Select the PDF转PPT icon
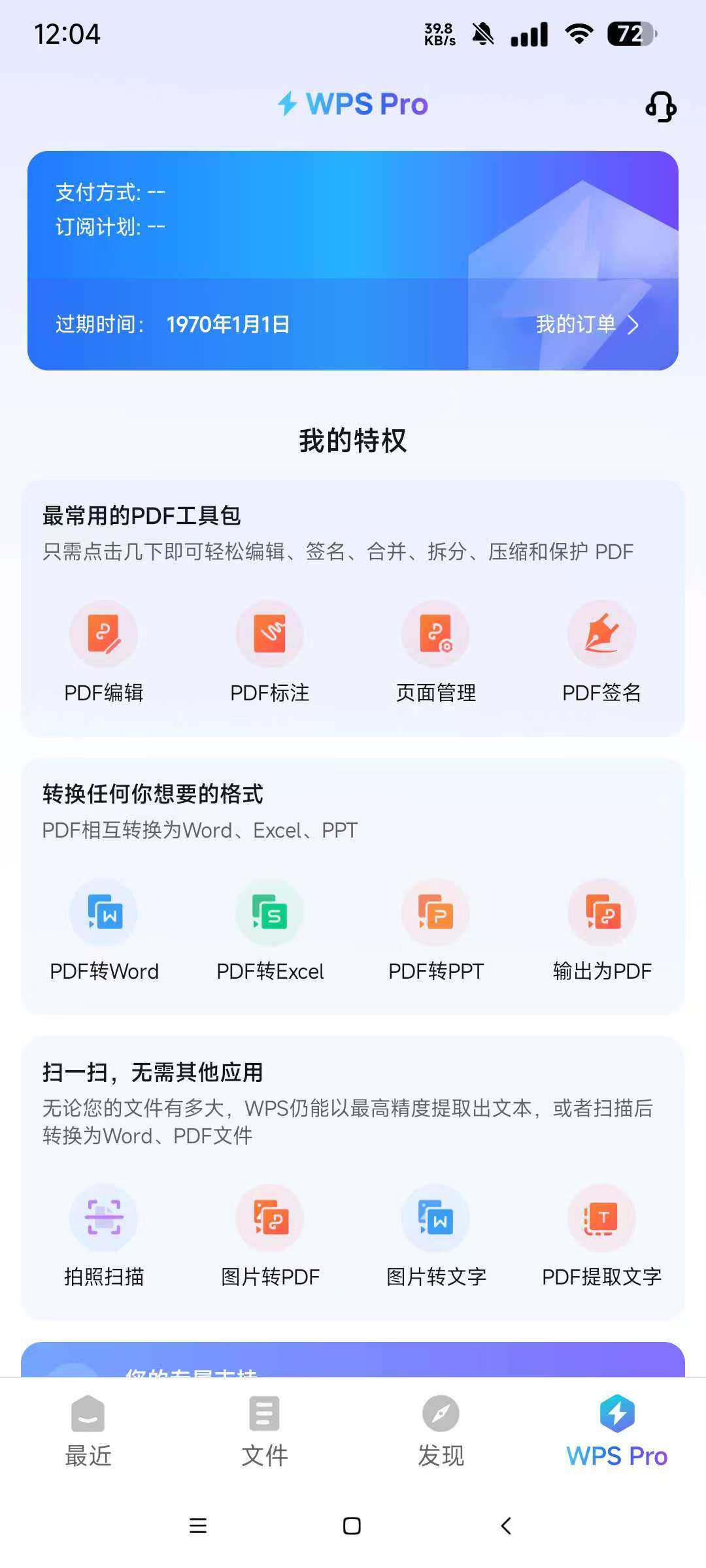This screenshot has height=1568, width=706. click(x=436, y=913)
